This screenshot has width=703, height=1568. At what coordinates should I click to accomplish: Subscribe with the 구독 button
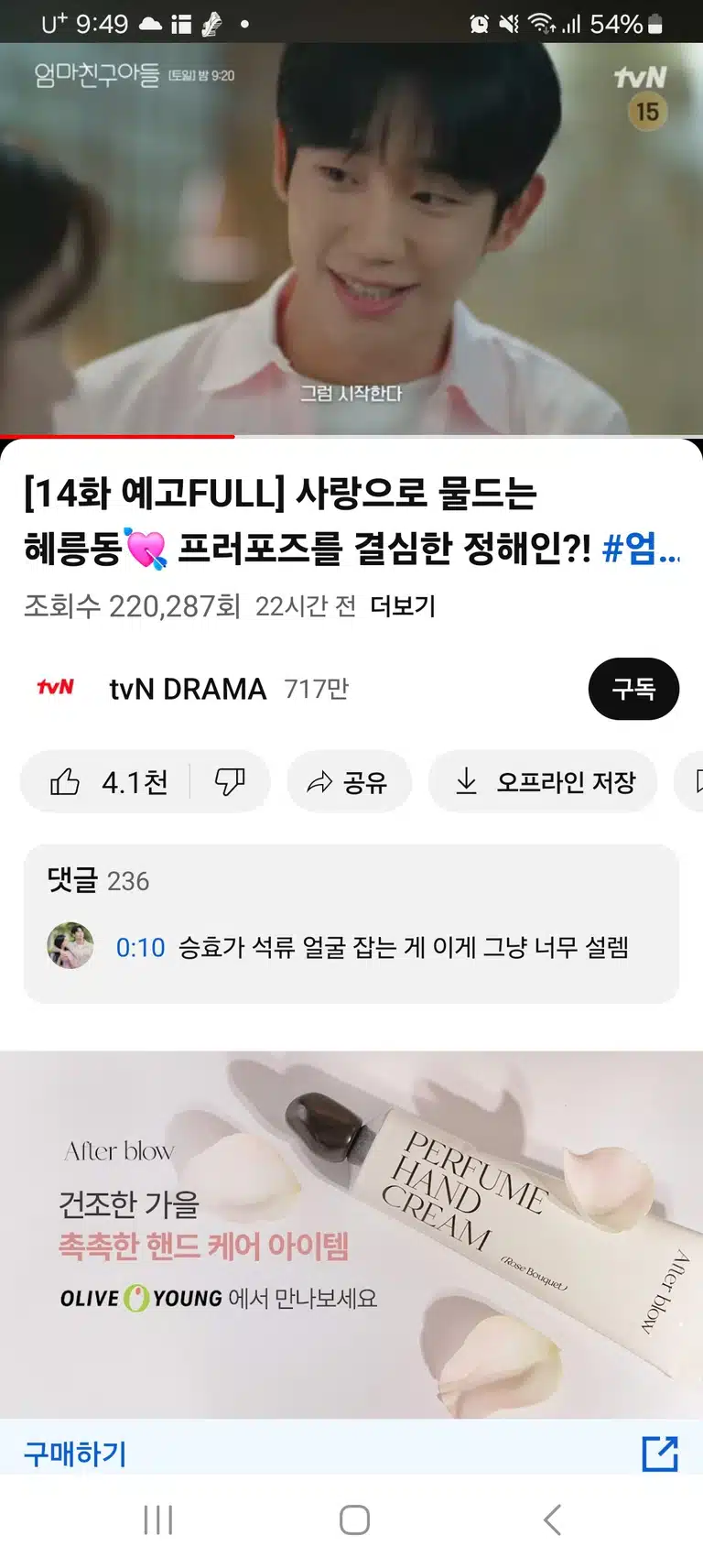coord(633,689)
